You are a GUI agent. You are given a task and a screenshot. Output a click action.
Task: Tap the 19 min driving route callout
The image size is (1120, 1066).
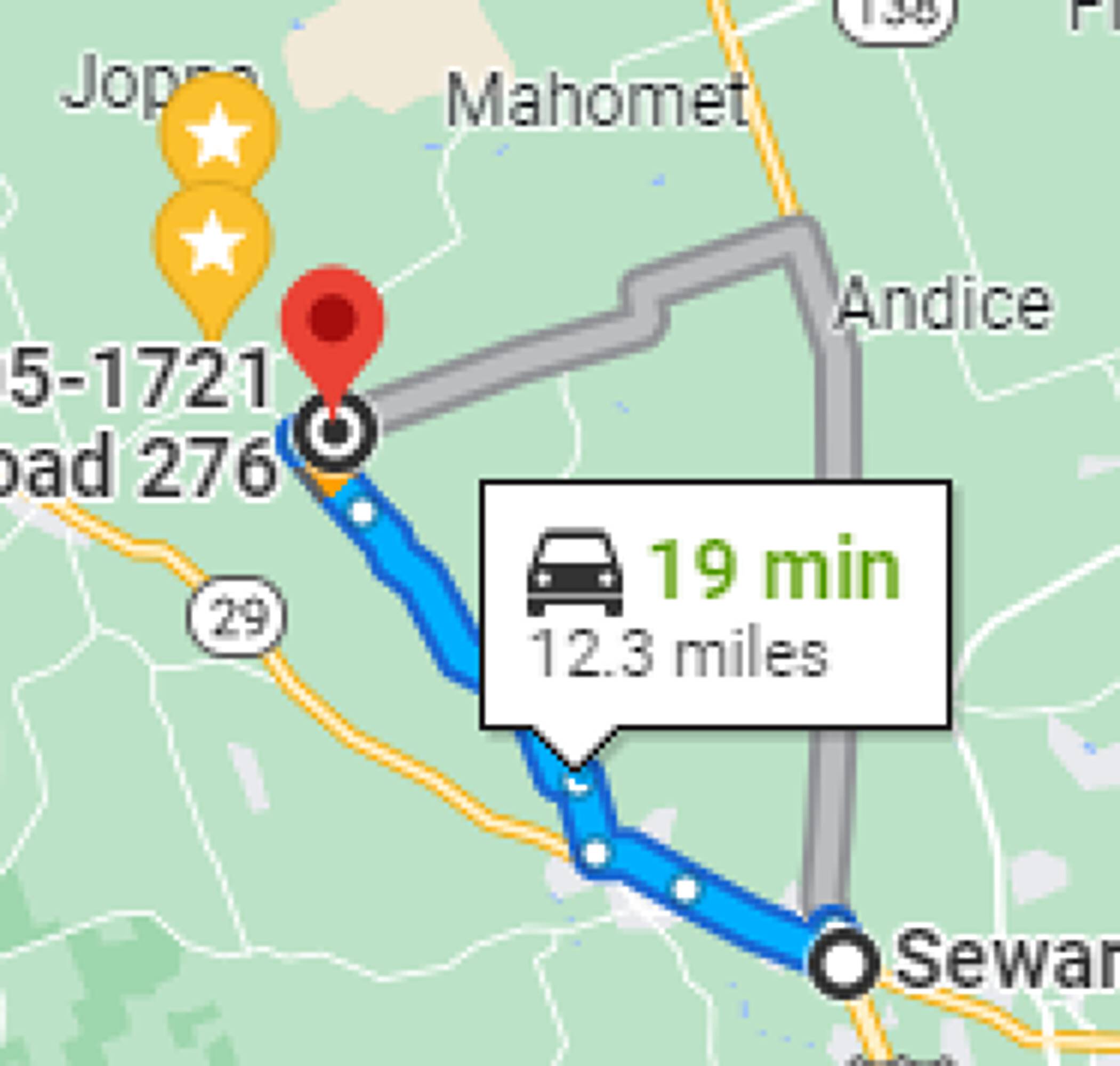tap(715, 604)
